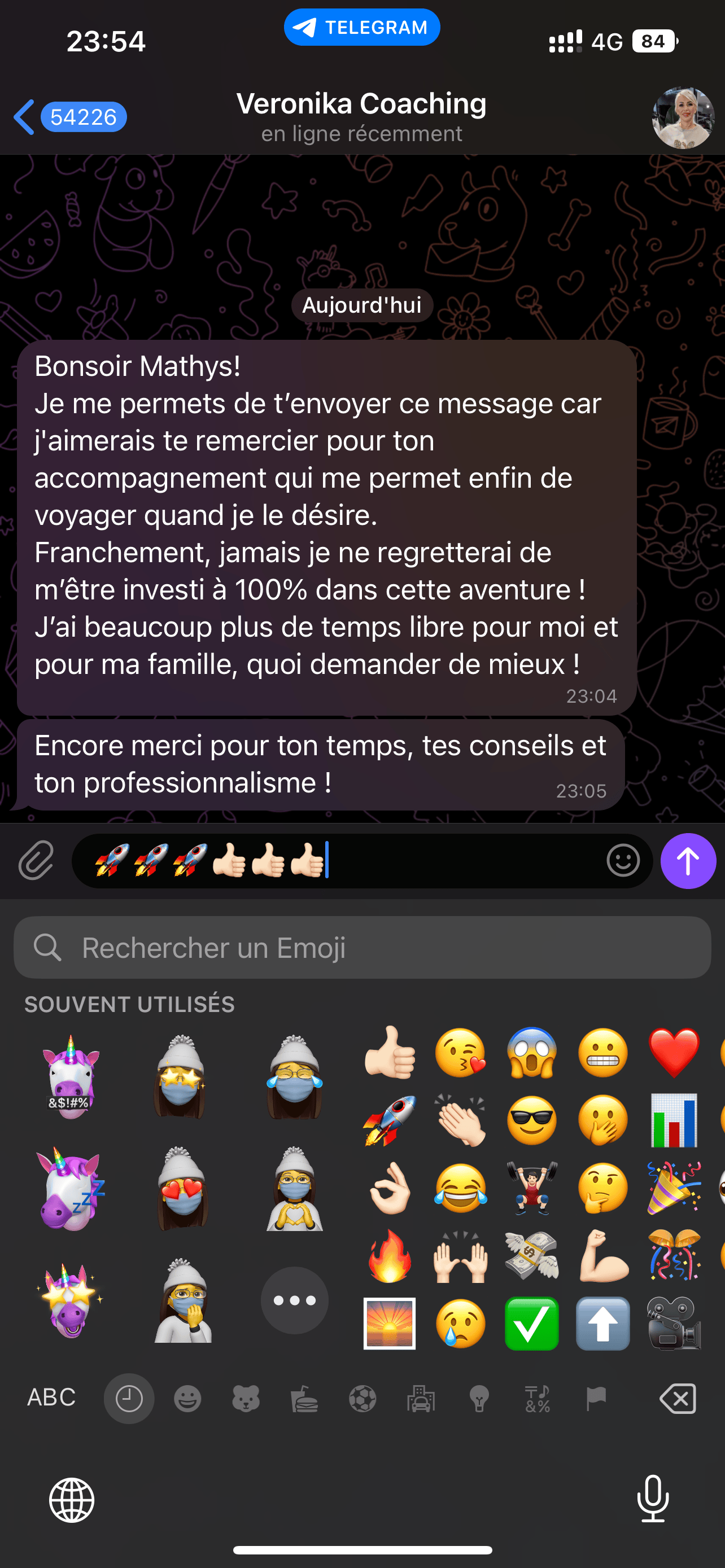Tap the paperclip attach icon
Image resolution: width=725 pixels, height=1568 pixels.
(36, 861)
